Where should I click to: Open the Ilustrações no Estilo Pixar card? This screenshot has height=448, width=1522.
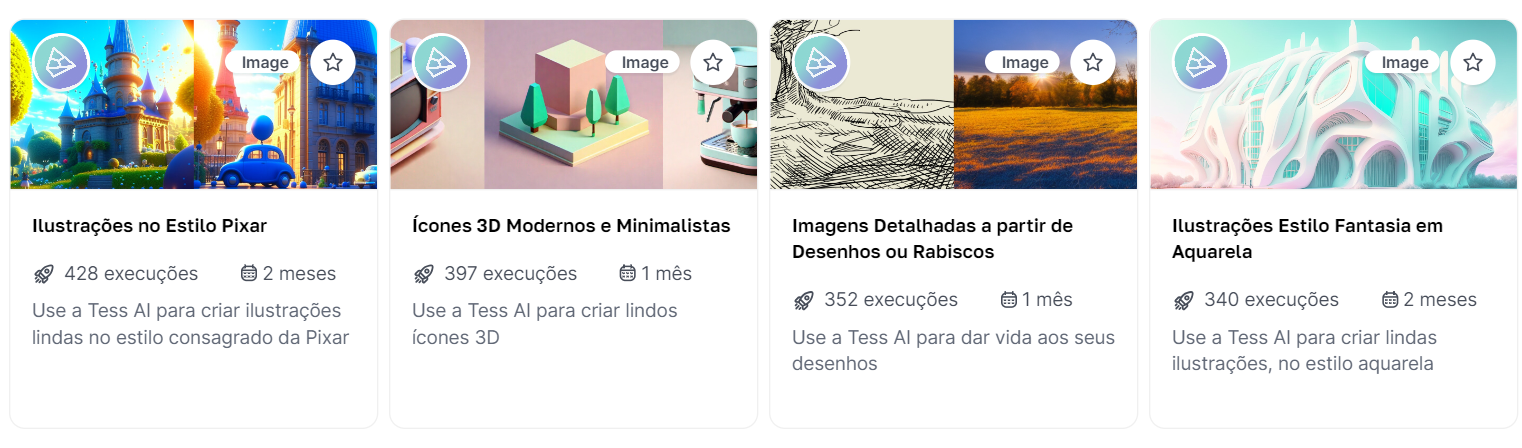(150, 226)
